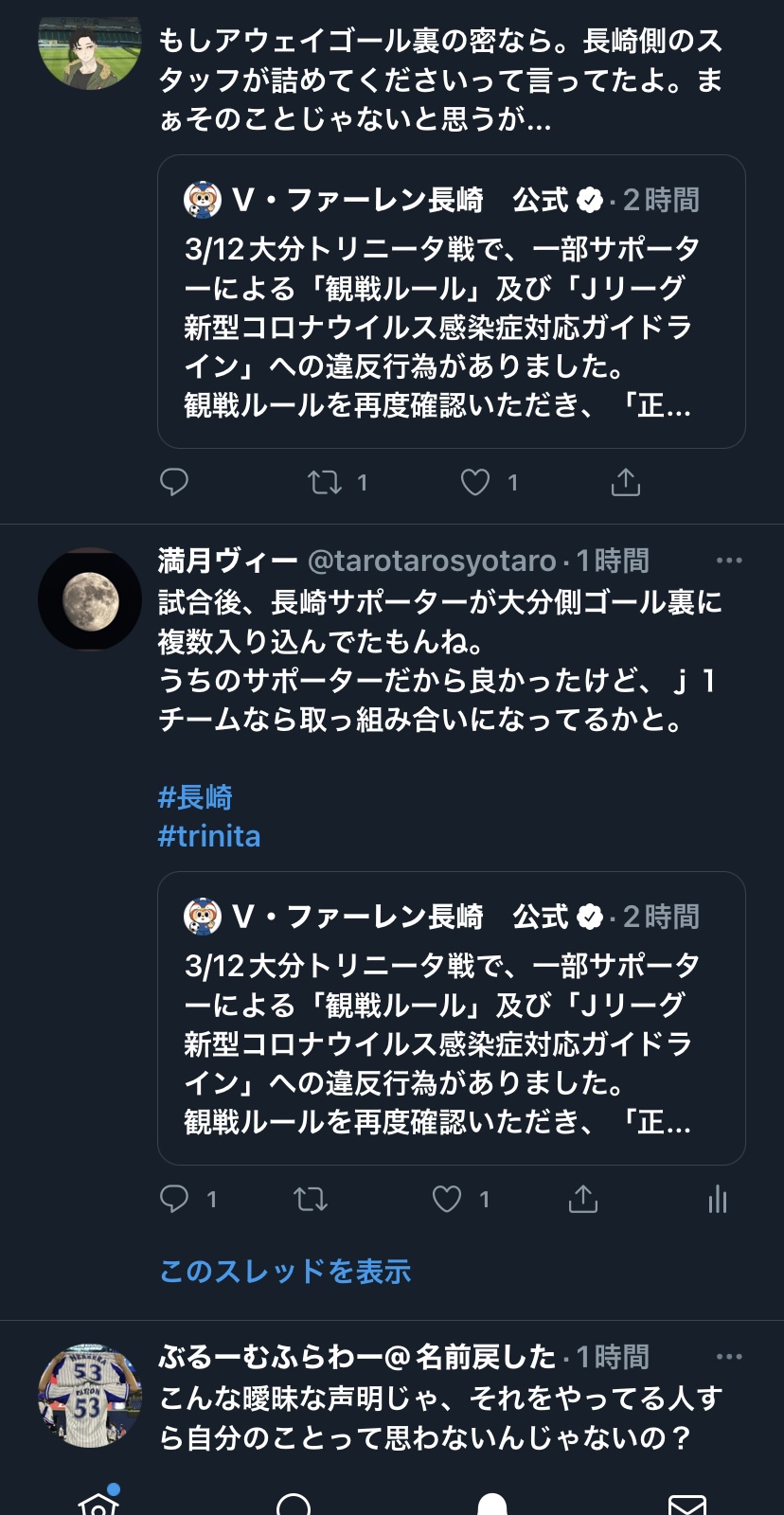Like 満月ヴィー's tweet
Image resolution: width=784 pixels, height=1515 pixels.
(x=447, y=1199)
